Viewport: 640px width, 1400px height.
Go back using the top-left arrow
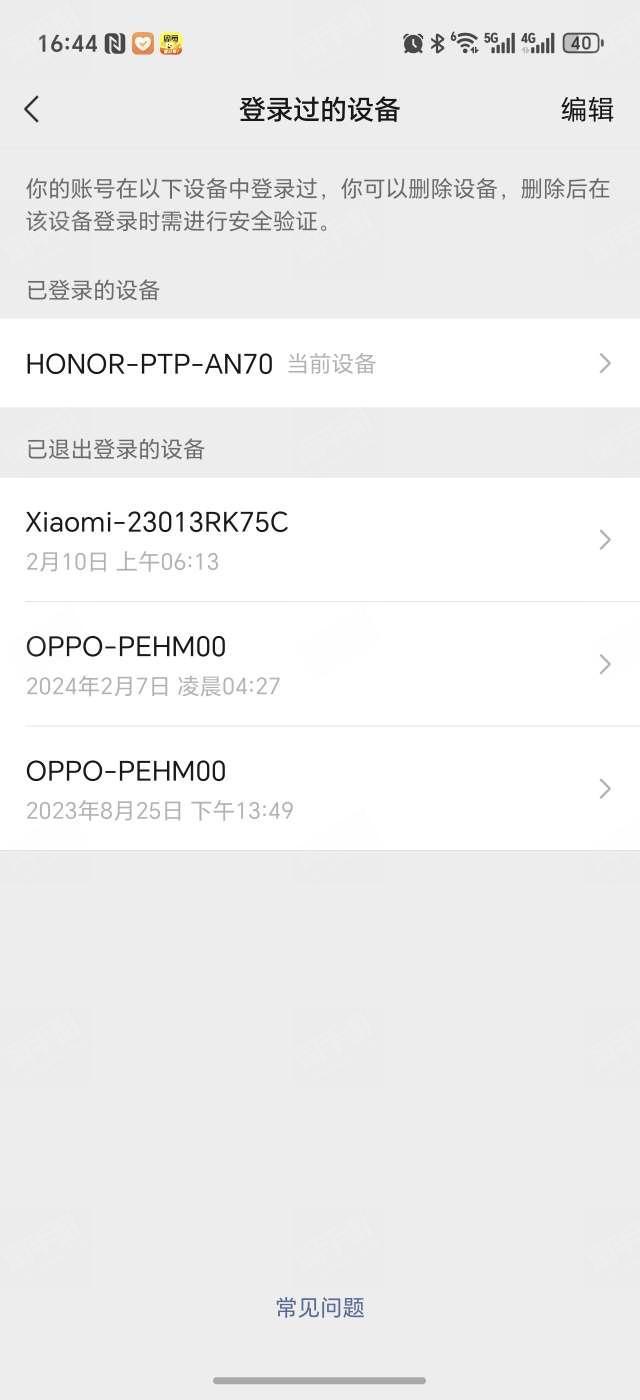pyautogui.click(x=32, y=109)
